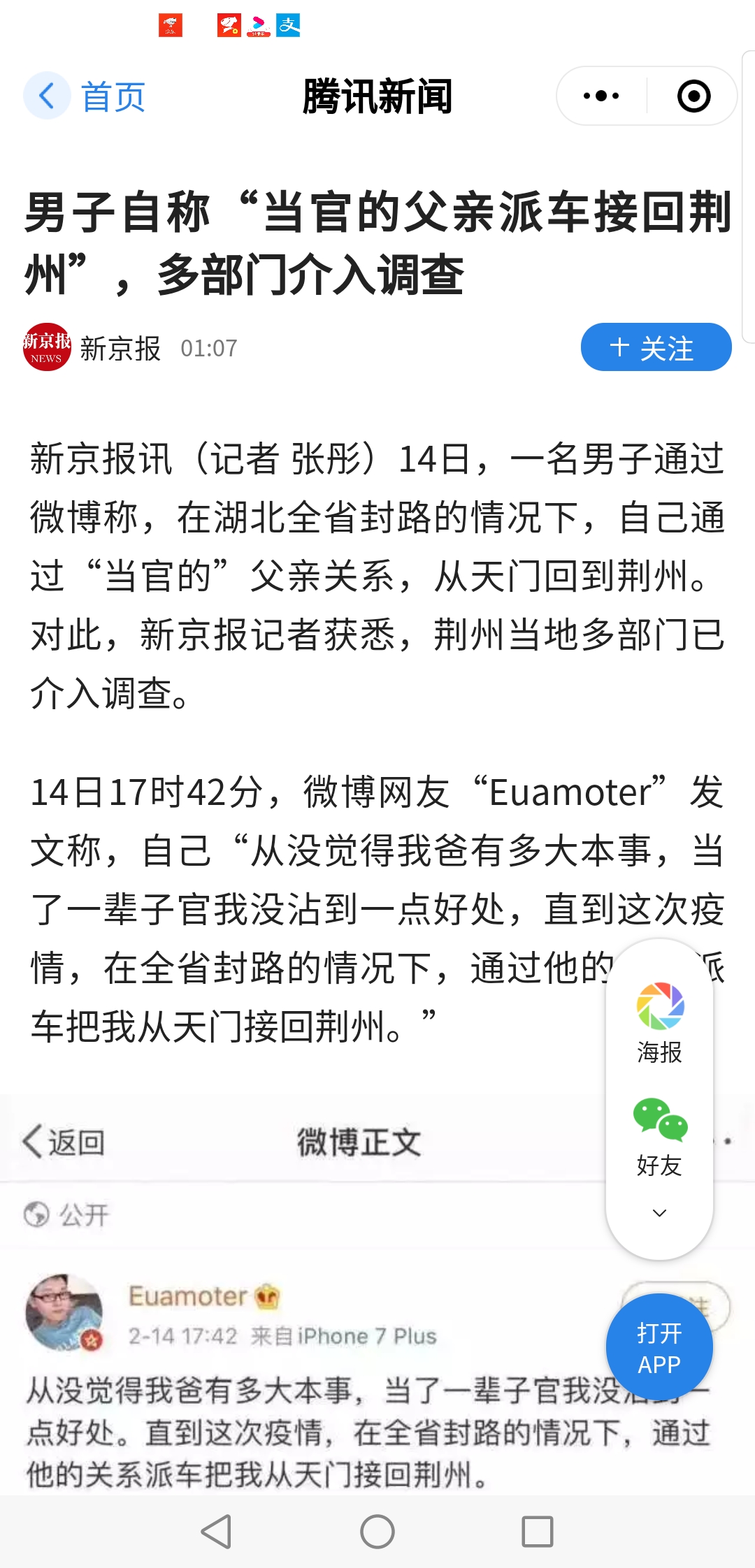Tap 打开APP floating button
This screenshot has height=1568, width=755.
click(x=659, y=1347)
